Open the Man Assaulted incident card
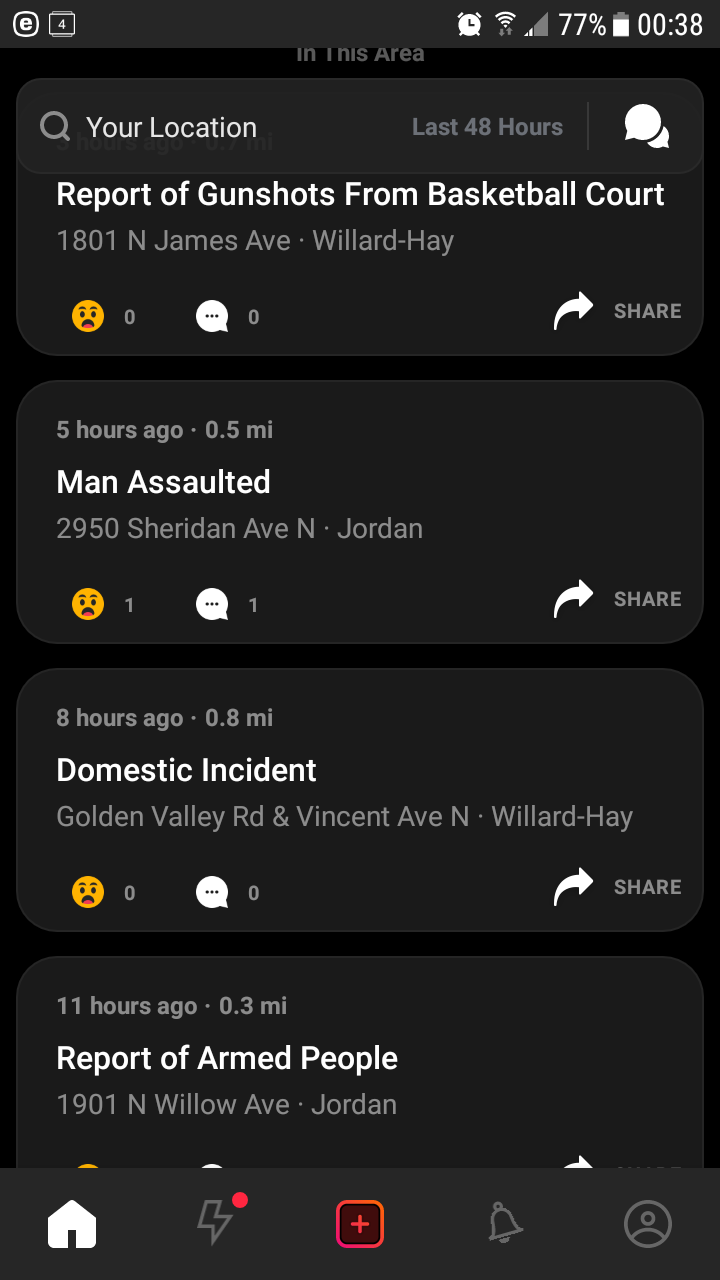Image resolution: width=720 pixels, height=1280 pixels. coord(360,512)
